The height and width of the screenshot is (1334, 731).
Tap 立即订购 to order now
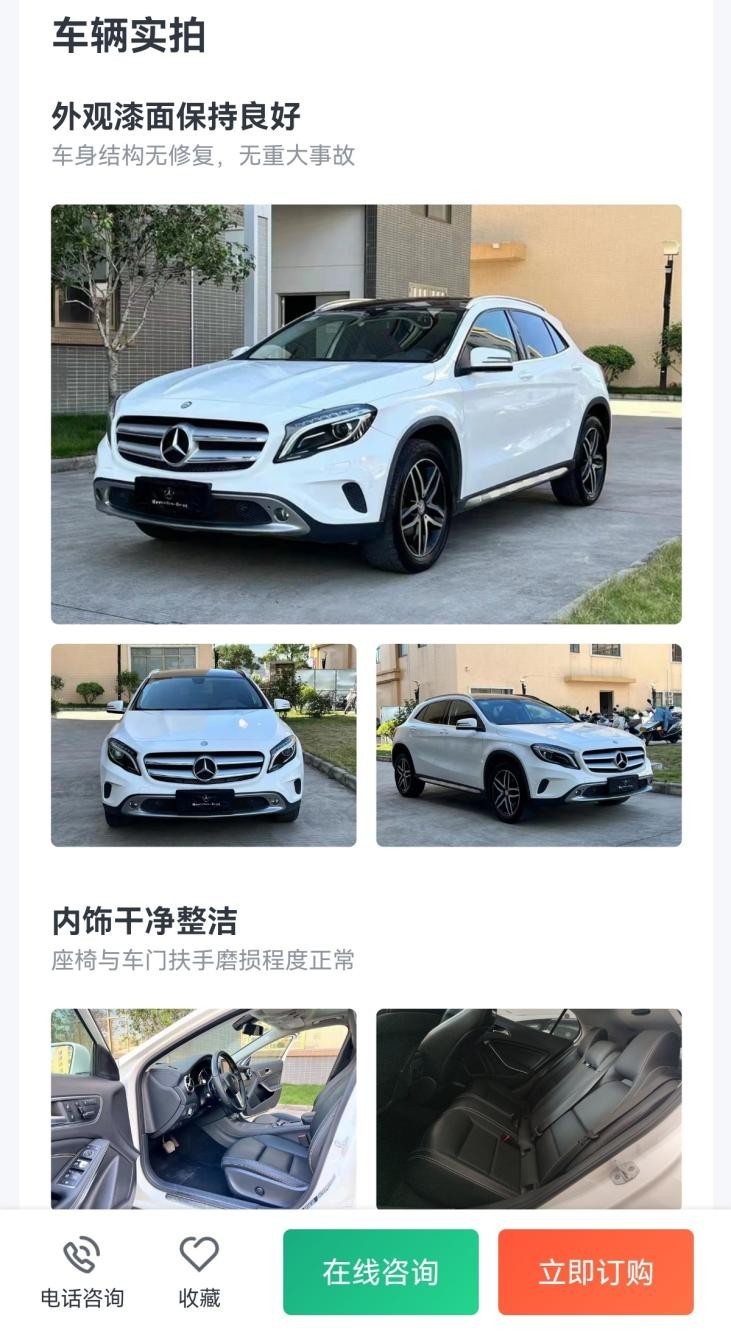596,1272
